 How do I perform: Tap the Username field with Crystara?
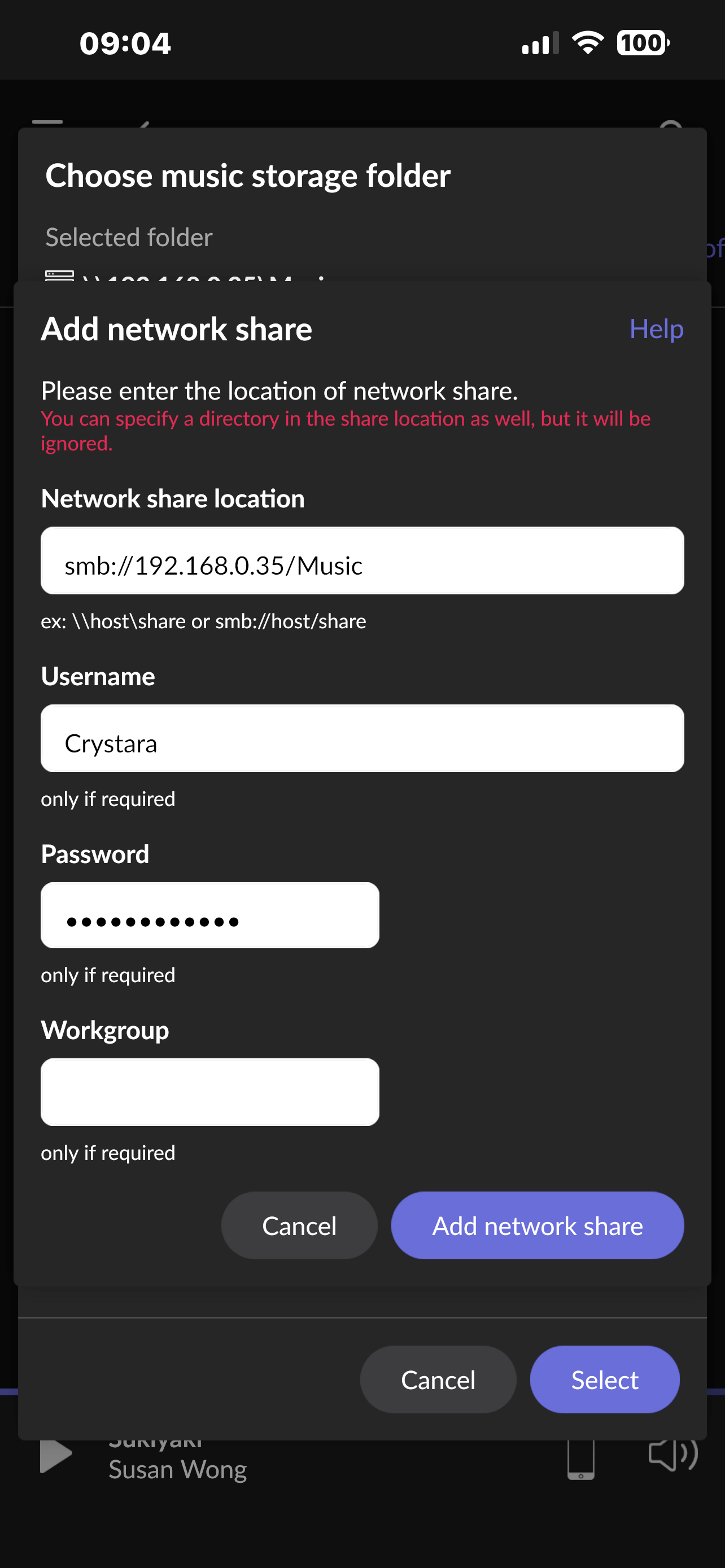tap(362, 738)
